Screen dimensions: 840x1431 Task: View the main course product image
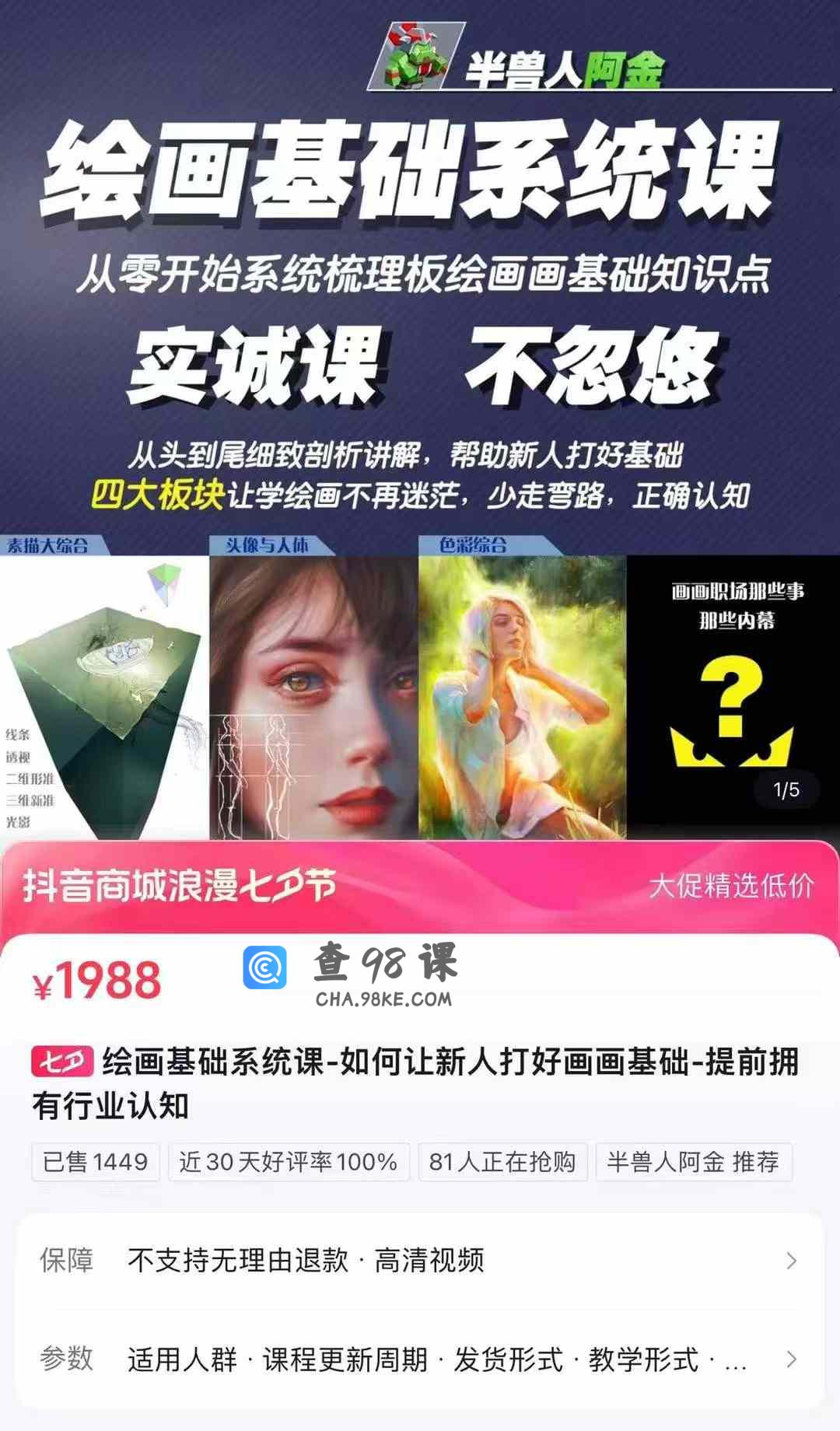420,420
